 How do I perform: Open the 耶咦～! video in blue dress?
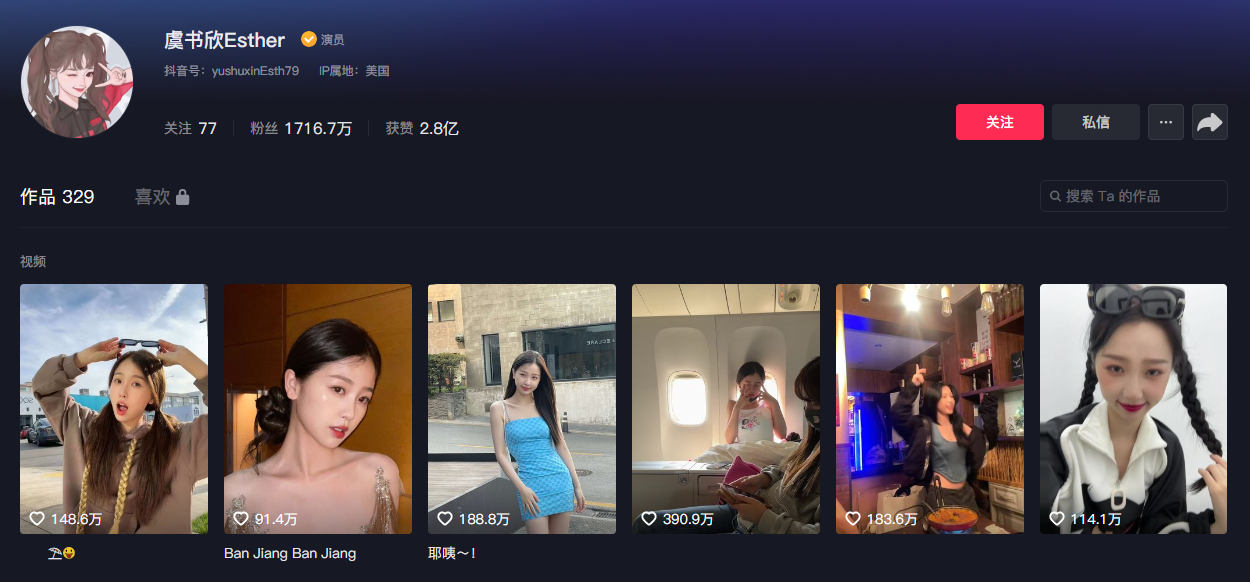(x=522, y=408)
